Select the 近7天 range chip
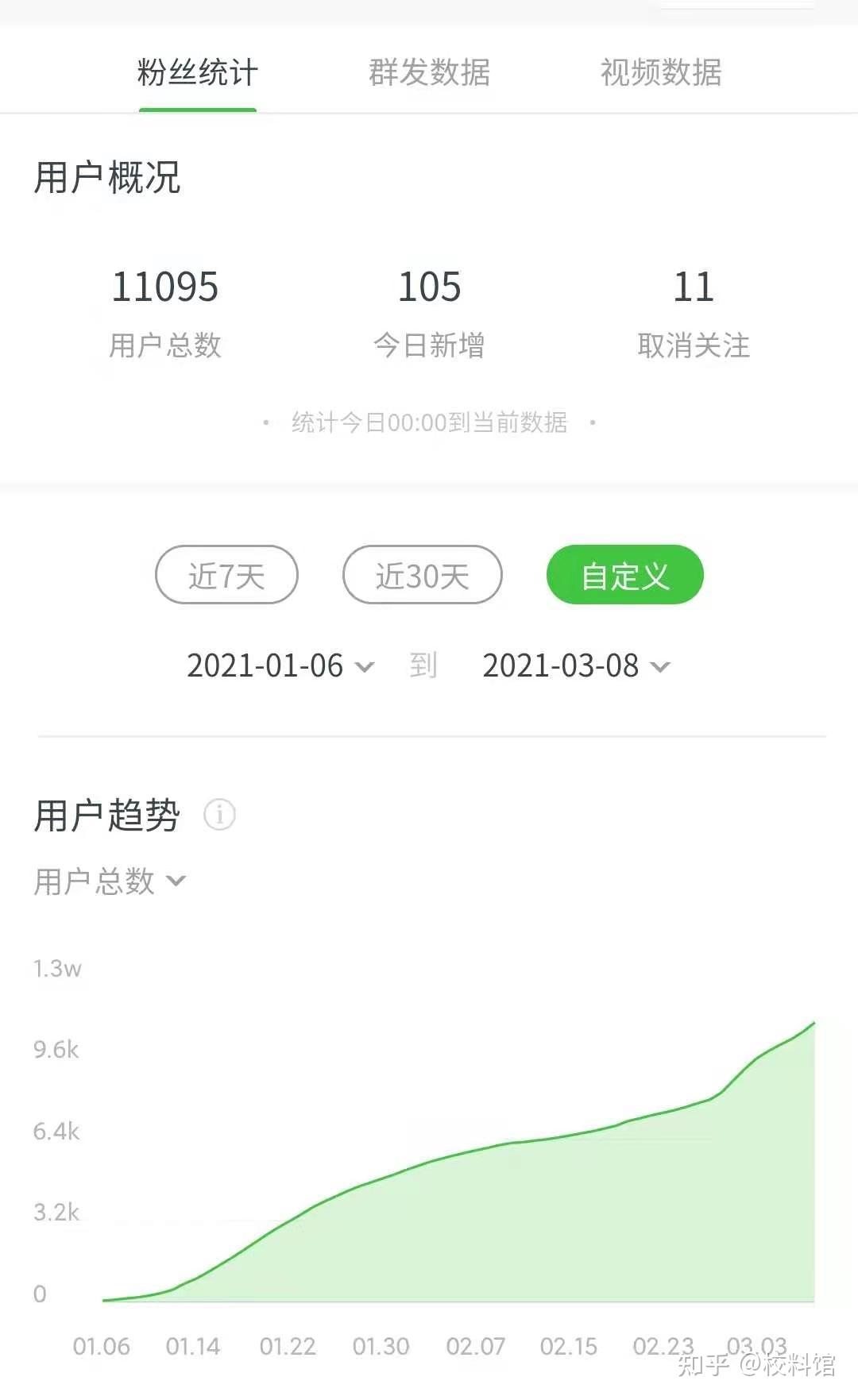The image size is (858, 1400). [x=226, y=575]
